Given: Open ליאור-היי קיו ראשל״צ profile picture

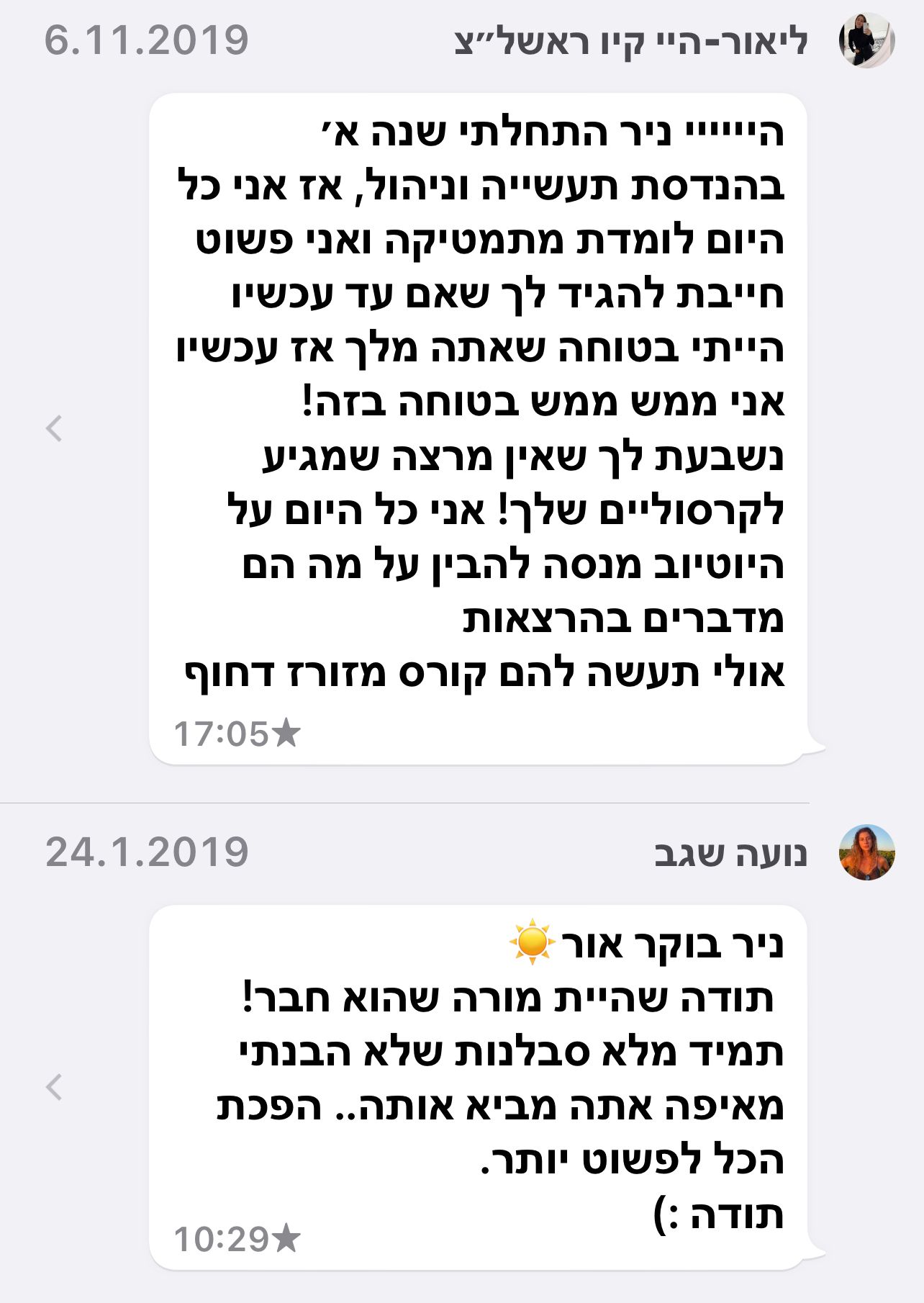Looking at the screenshot, I should pos(867,40).
